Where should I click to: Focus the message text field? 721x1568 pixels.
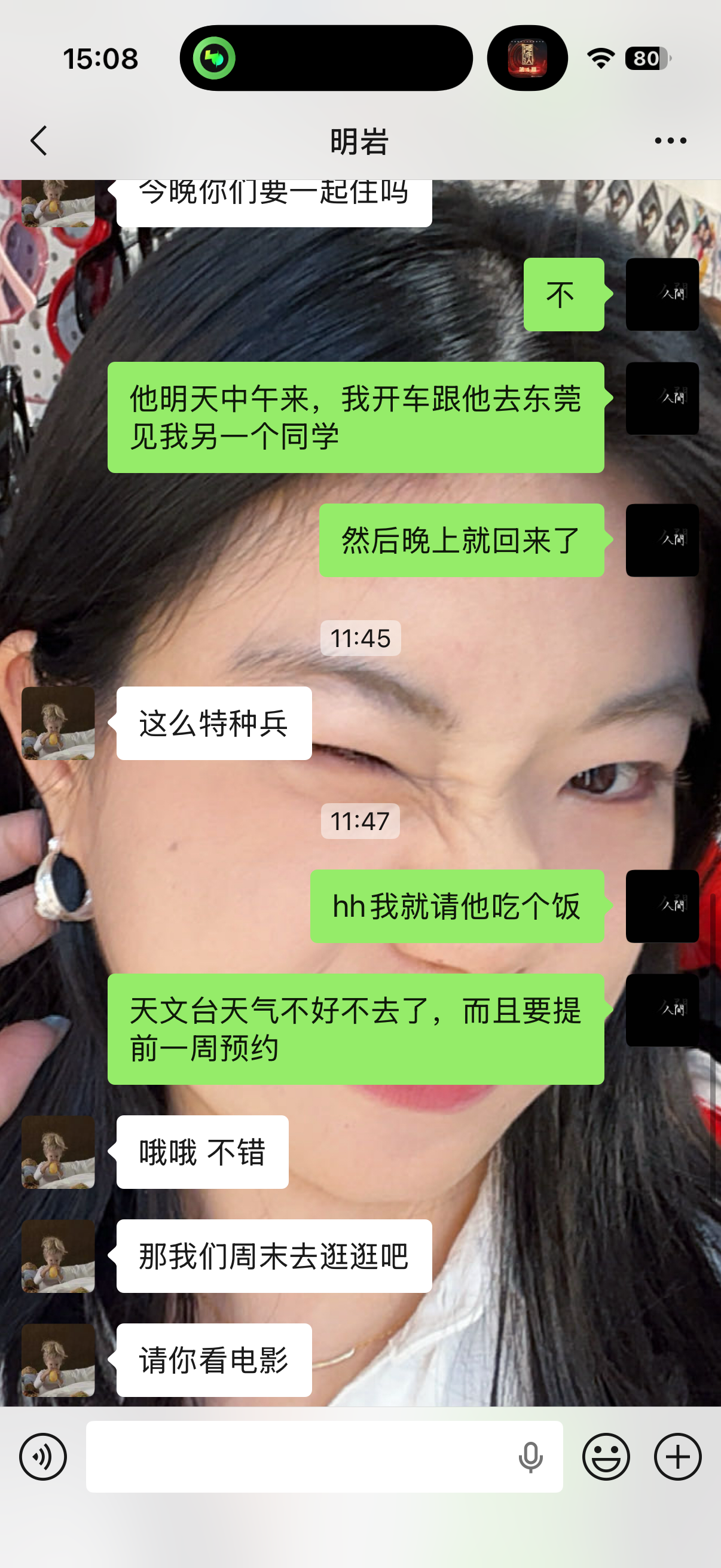pos(298,1457)
